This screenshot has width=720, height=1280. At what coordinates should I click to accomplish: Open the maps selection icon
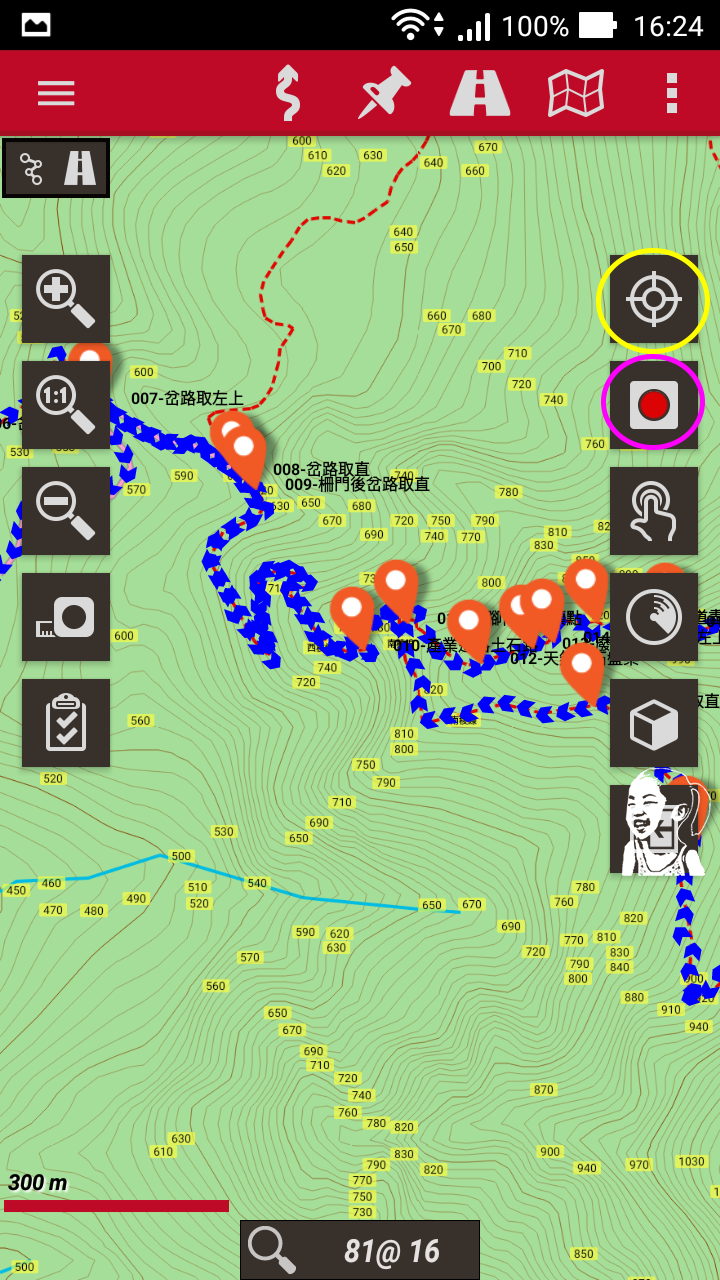pyautogui.click(x=576, y=93)
